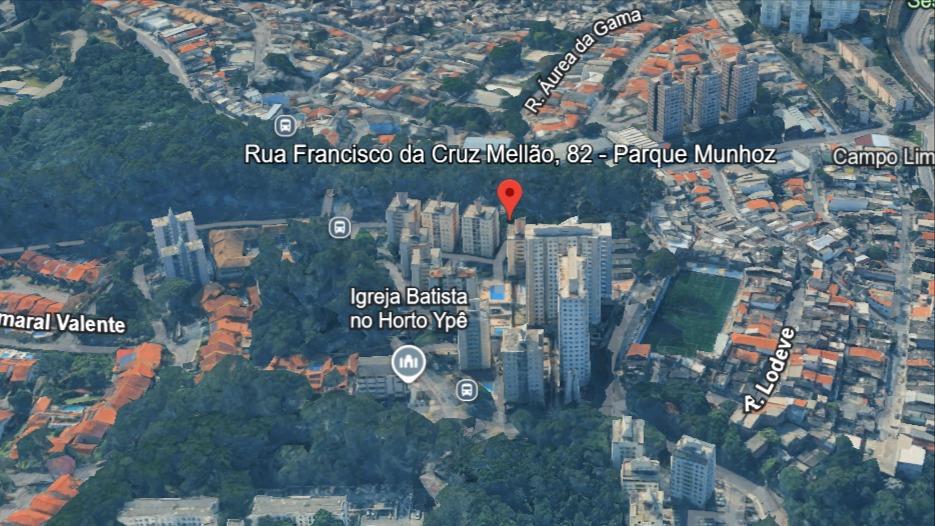
Task: Tap the red pin at Rua Francisco da Cruz Mellão
Action: tap(510, 196)
